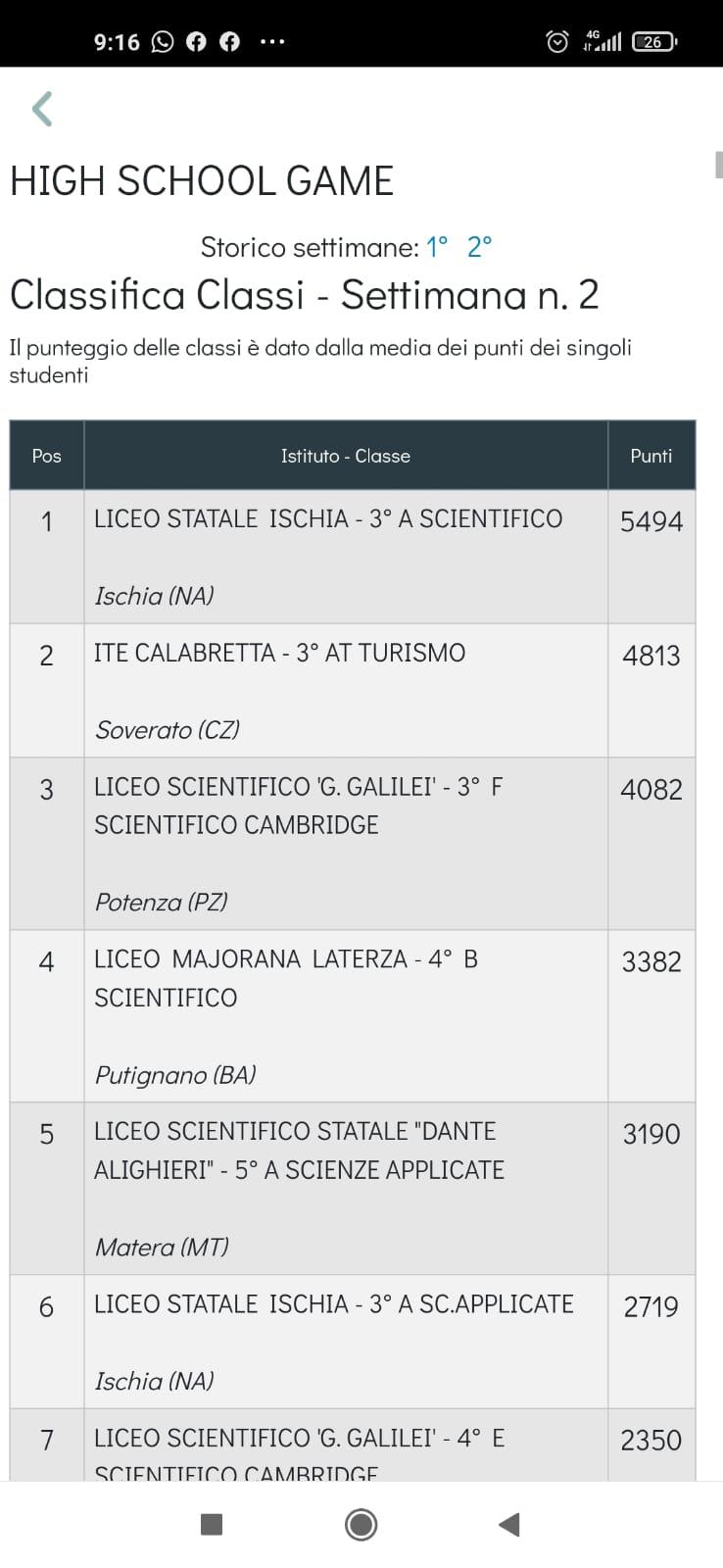Go back with the top-left arrow
This screenshot has width=723, height=1568.
42,109
